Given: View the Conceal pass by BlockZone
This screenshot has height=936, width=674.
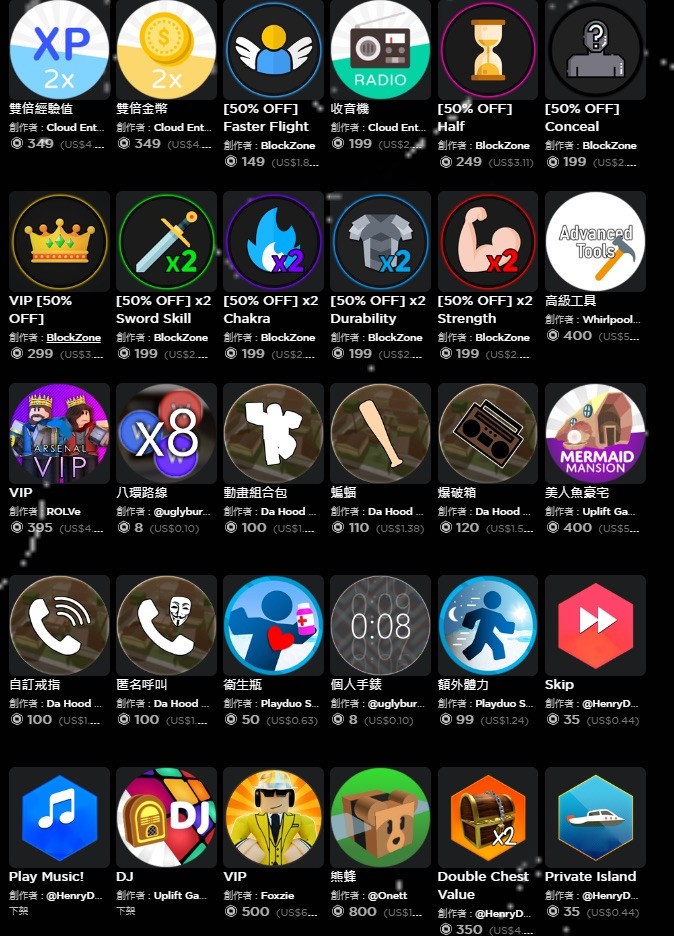Looking at the screenshot, I should 595,49.
